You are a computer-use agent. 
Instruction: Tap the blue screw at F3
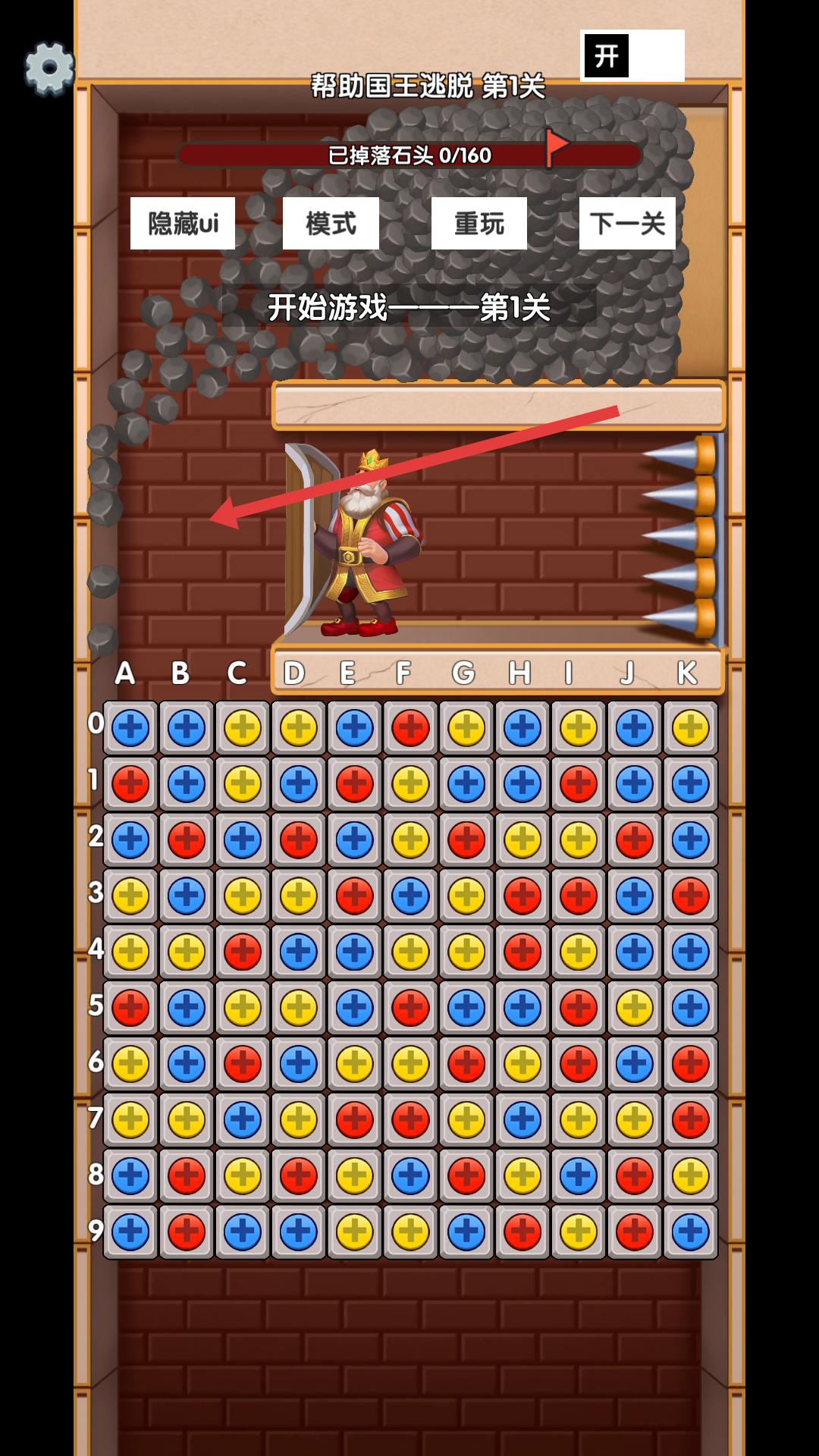410,896
